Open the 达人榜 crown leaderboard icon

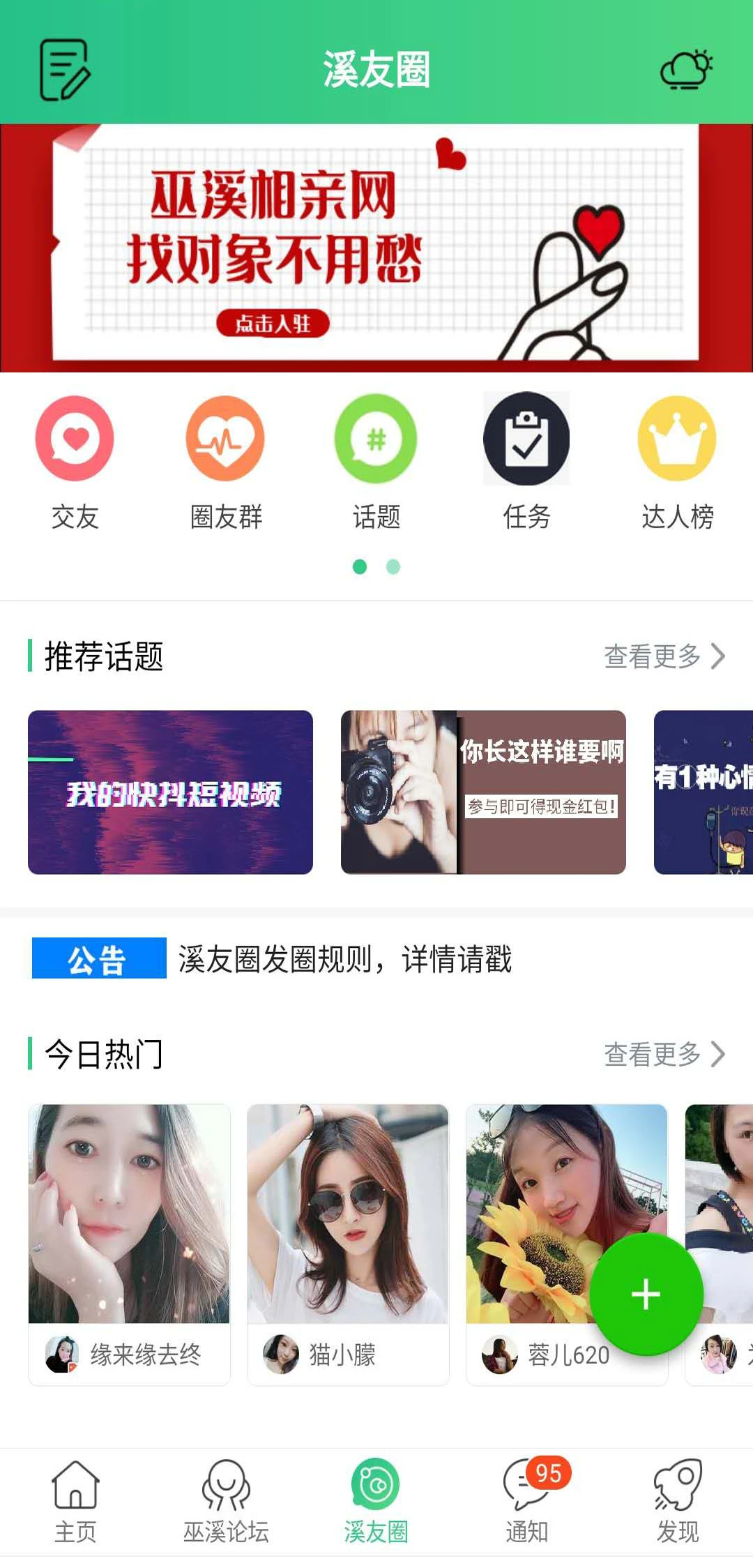coord(677,438)
